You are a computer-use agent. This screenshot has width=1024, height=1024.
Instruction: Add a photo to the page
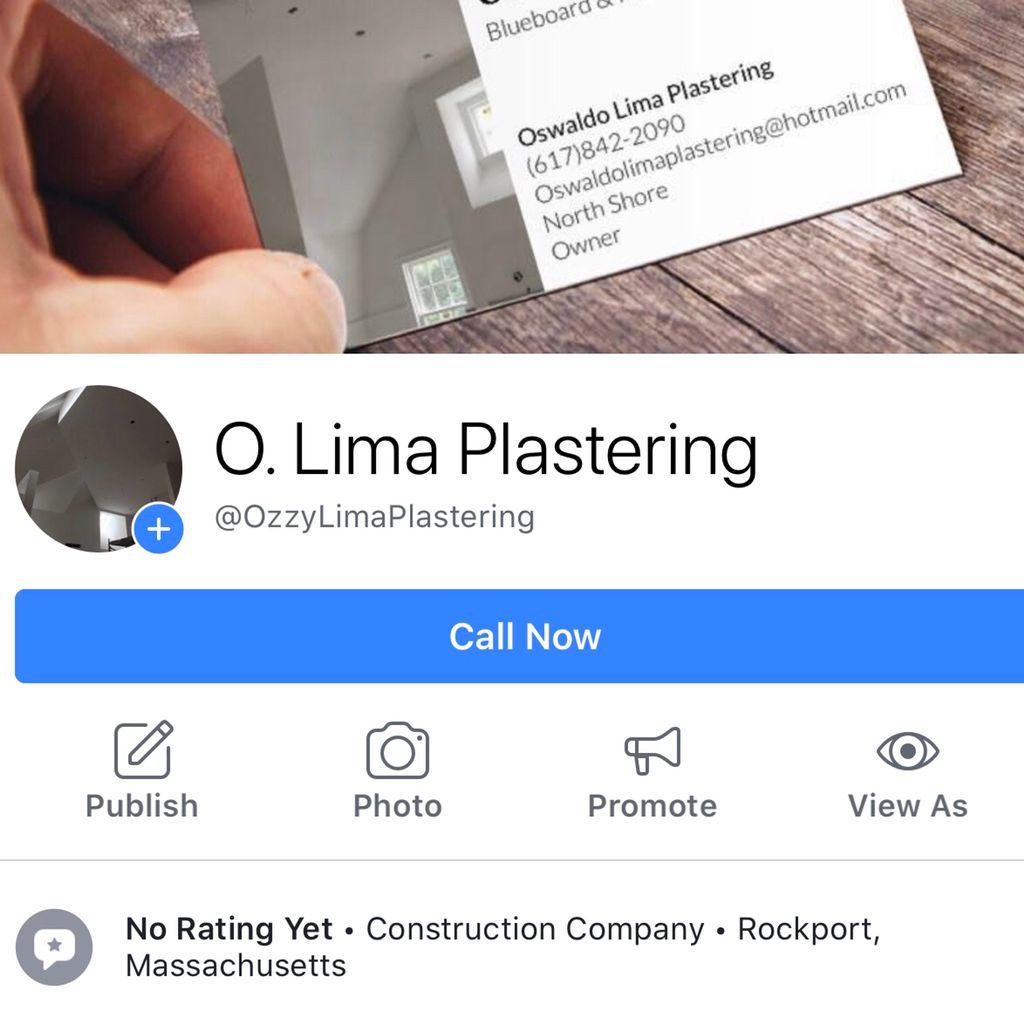[397, 770]
